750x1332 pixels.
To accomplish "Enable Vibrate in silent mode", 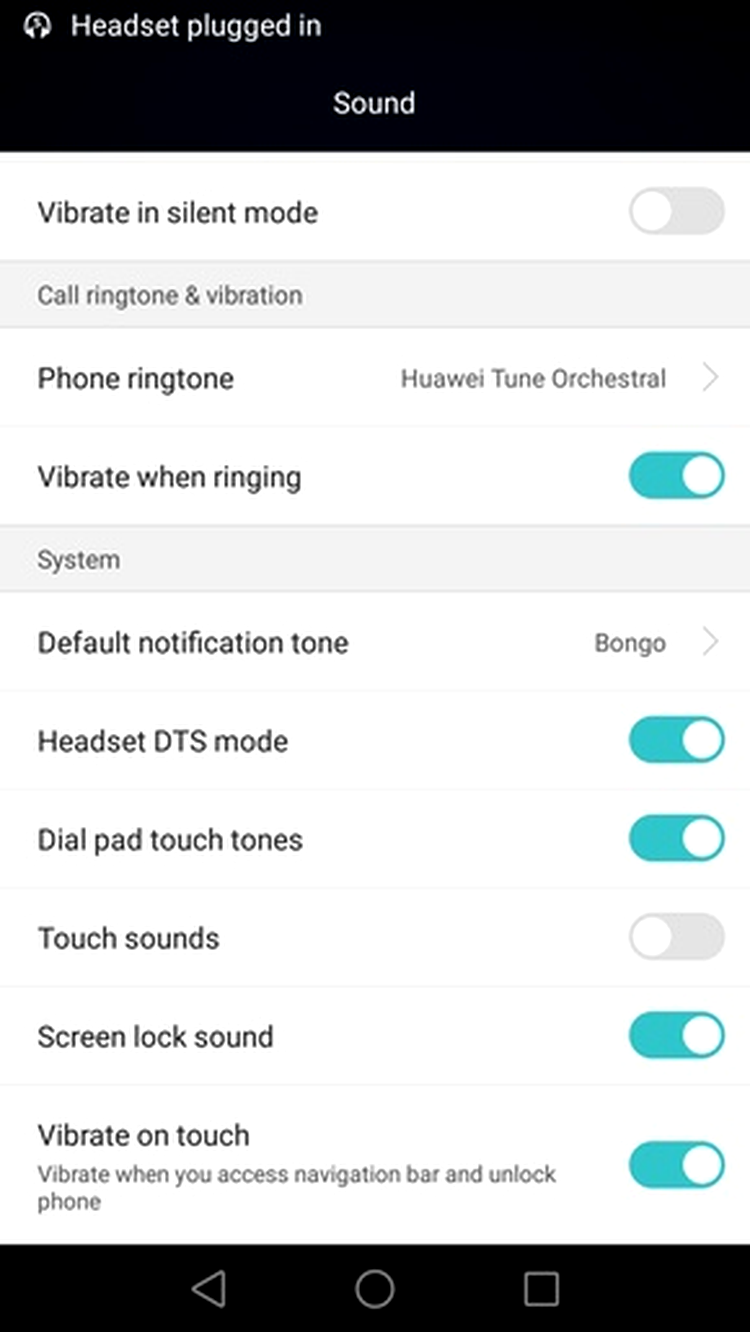I will [x=676, y=212].
